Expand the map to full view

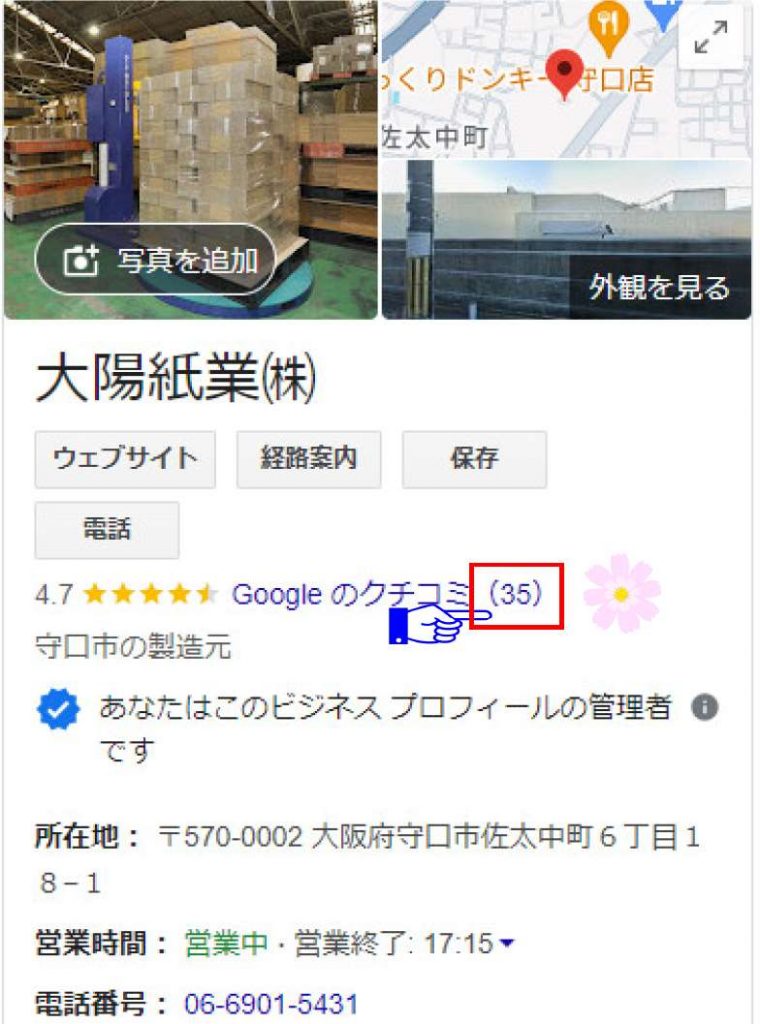710,38
